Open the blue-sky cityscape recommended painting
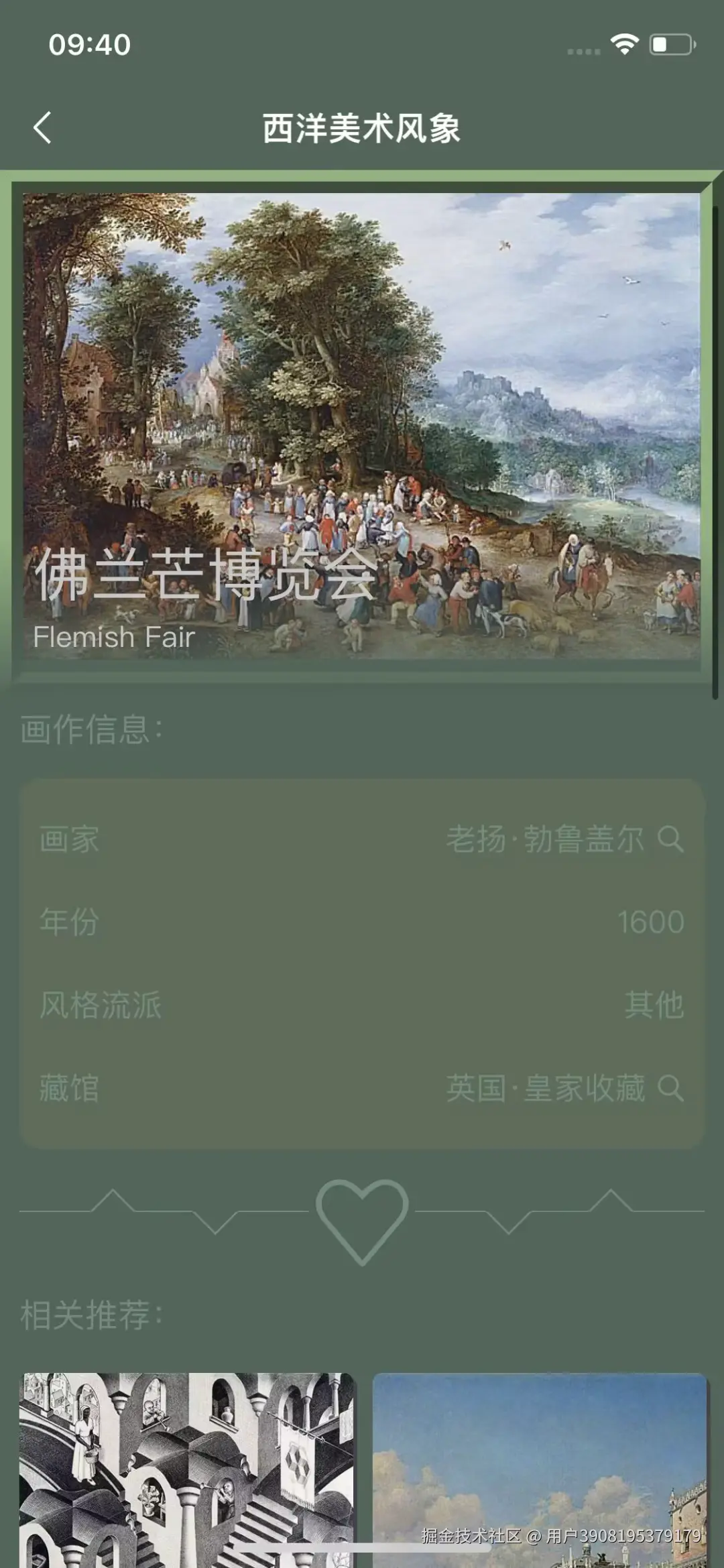This screenshot has width=724, height=1568. coord(540,1468)
